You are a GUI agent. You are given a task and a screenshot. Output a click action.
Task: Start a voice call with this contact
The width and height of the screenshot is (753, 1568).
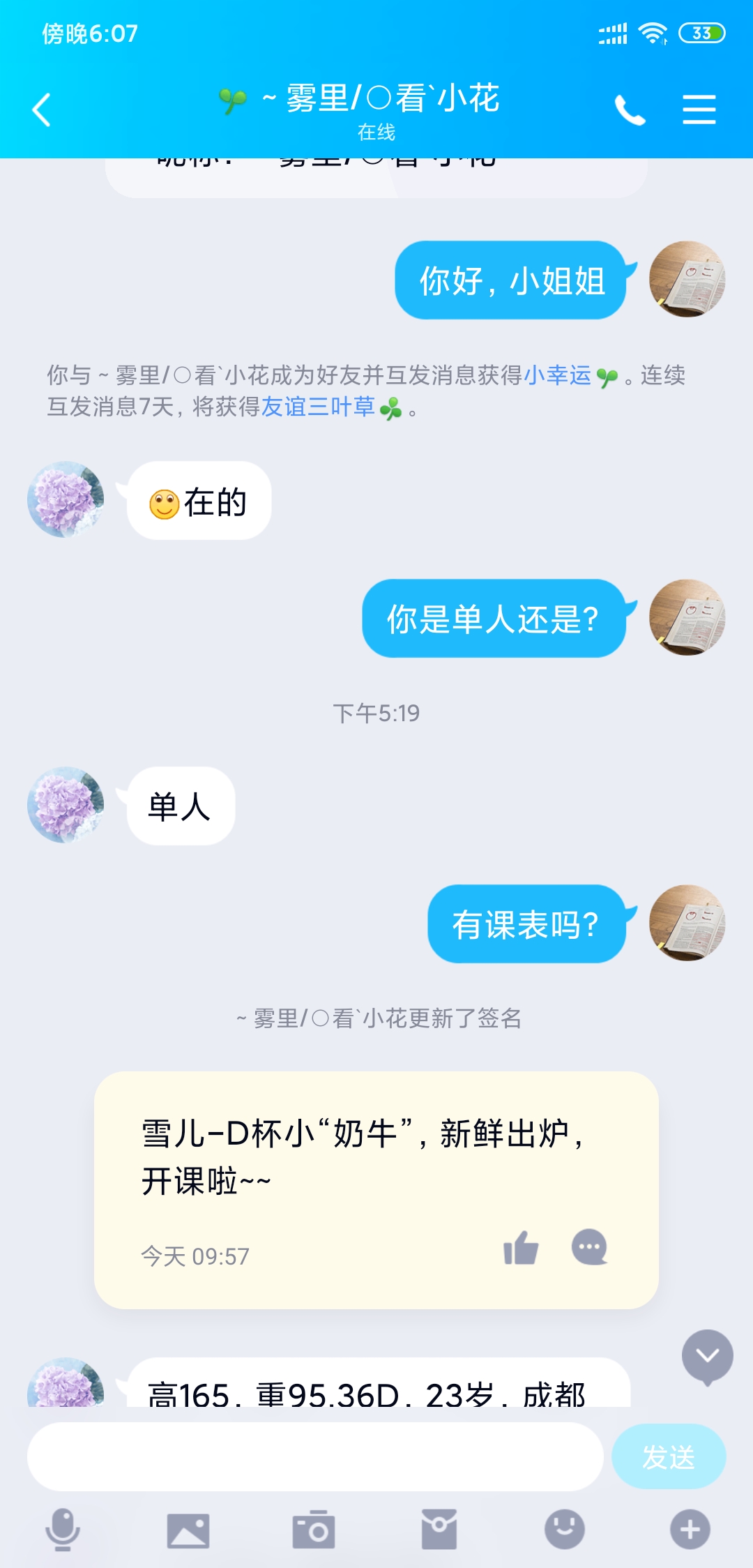pos(630,110)
